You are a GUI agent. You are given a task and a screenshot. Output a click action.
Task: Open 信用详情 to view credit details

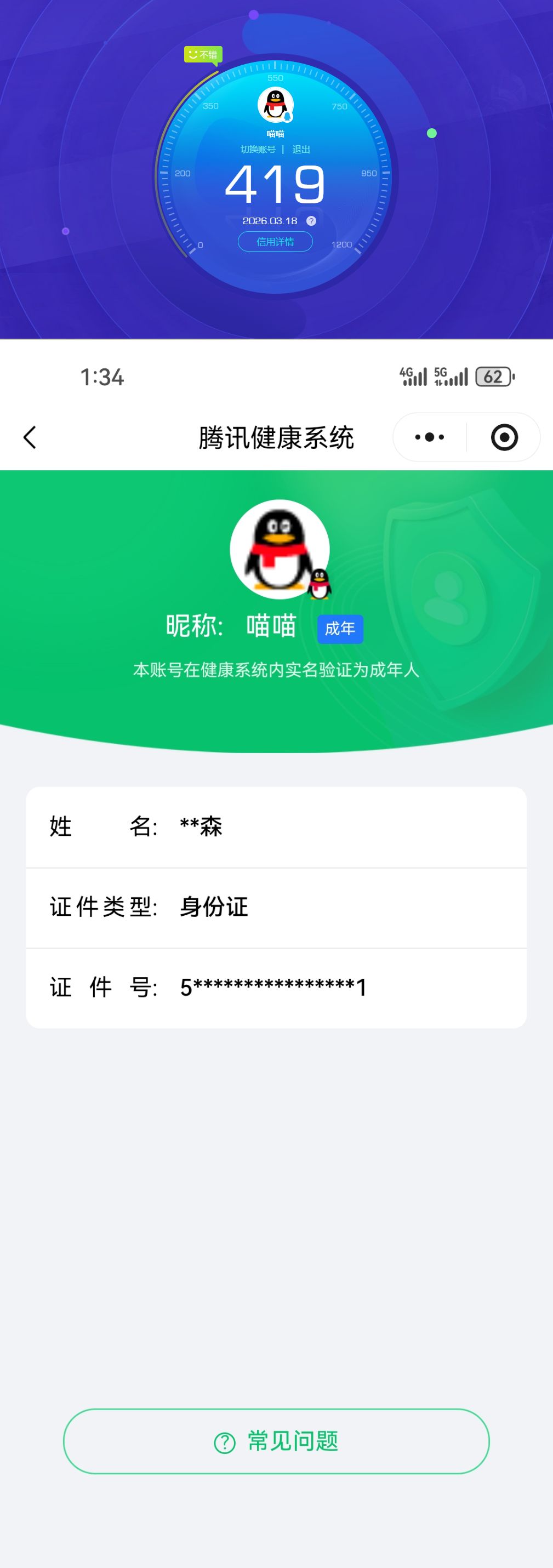click(x=275, y=242)
